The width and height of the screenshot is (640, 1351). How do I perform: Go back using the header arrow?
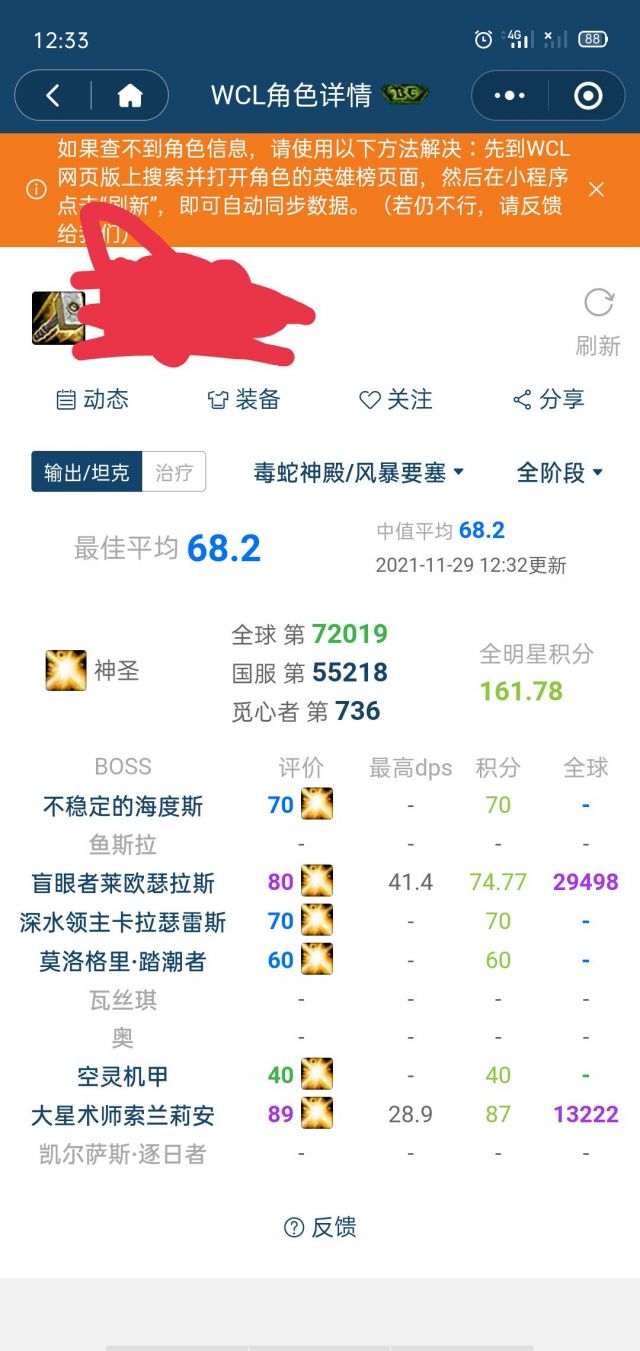53,96
